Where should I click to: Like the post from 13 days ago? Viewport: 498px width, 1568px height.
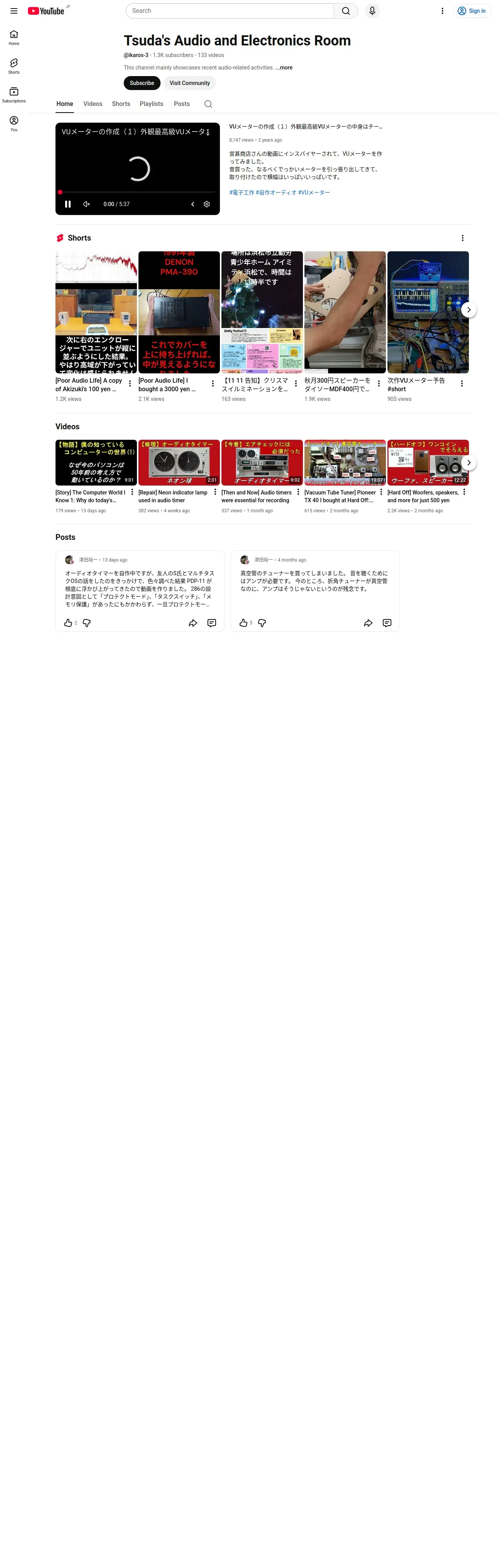(x=68, y=623)
